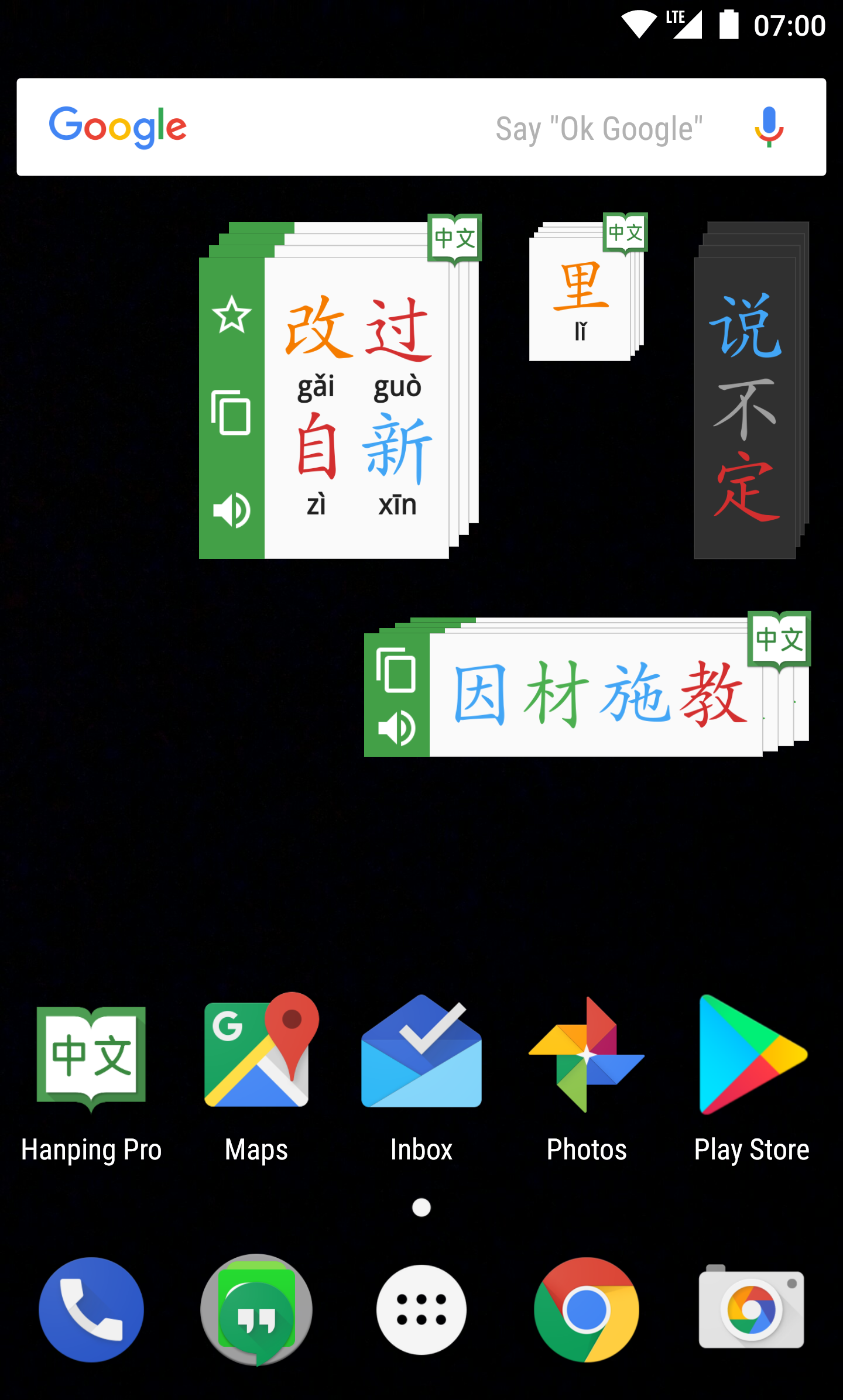This screenshot has width=843, height=1400.
Task: Play audio for 因材施教 widget
Action: coord(397,728)
